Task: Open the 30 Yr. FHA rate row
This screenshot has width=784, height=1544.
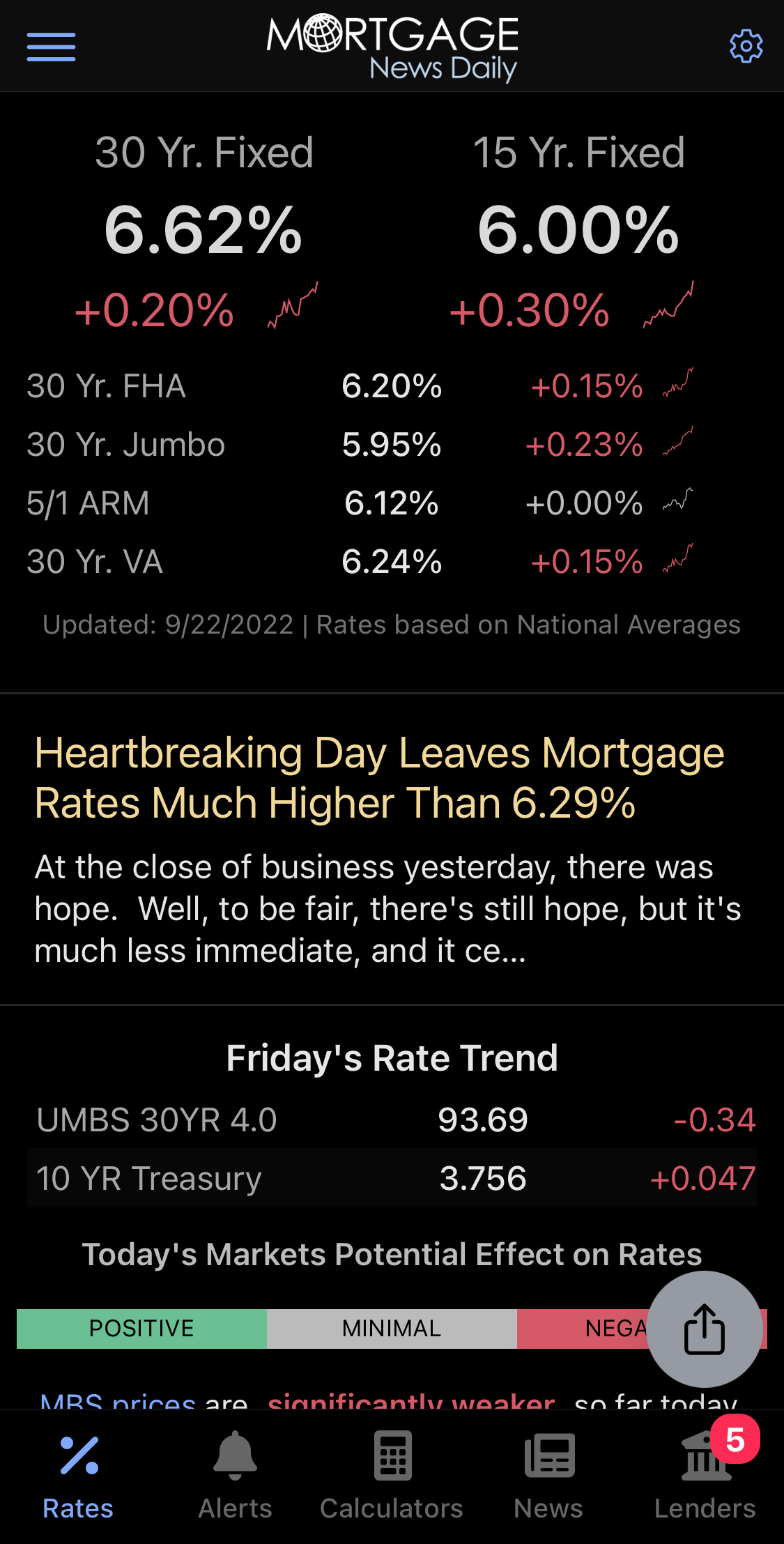Action: [392, 385]
